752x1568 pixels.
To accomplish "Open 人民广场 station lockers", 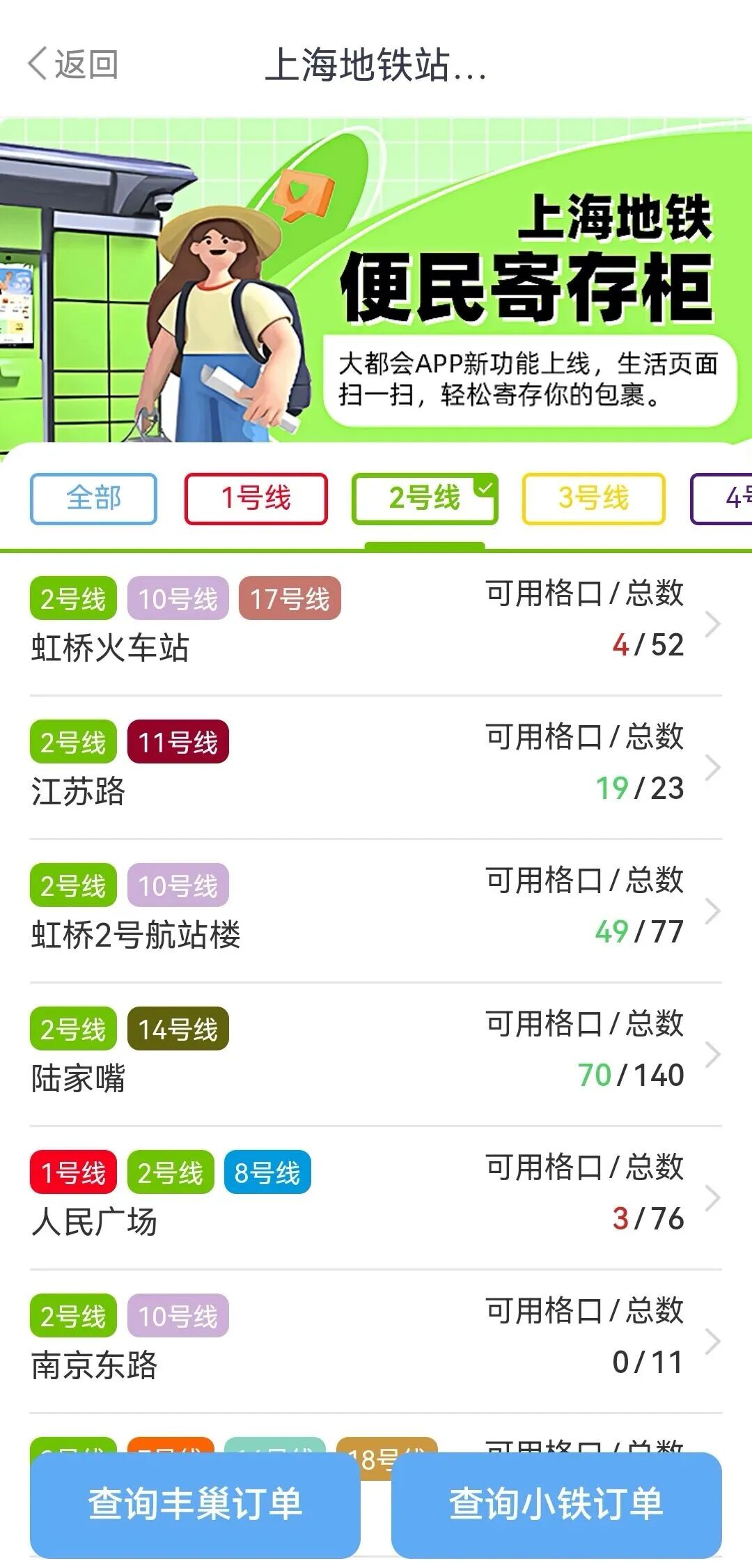I will [x=376, y=1197].
